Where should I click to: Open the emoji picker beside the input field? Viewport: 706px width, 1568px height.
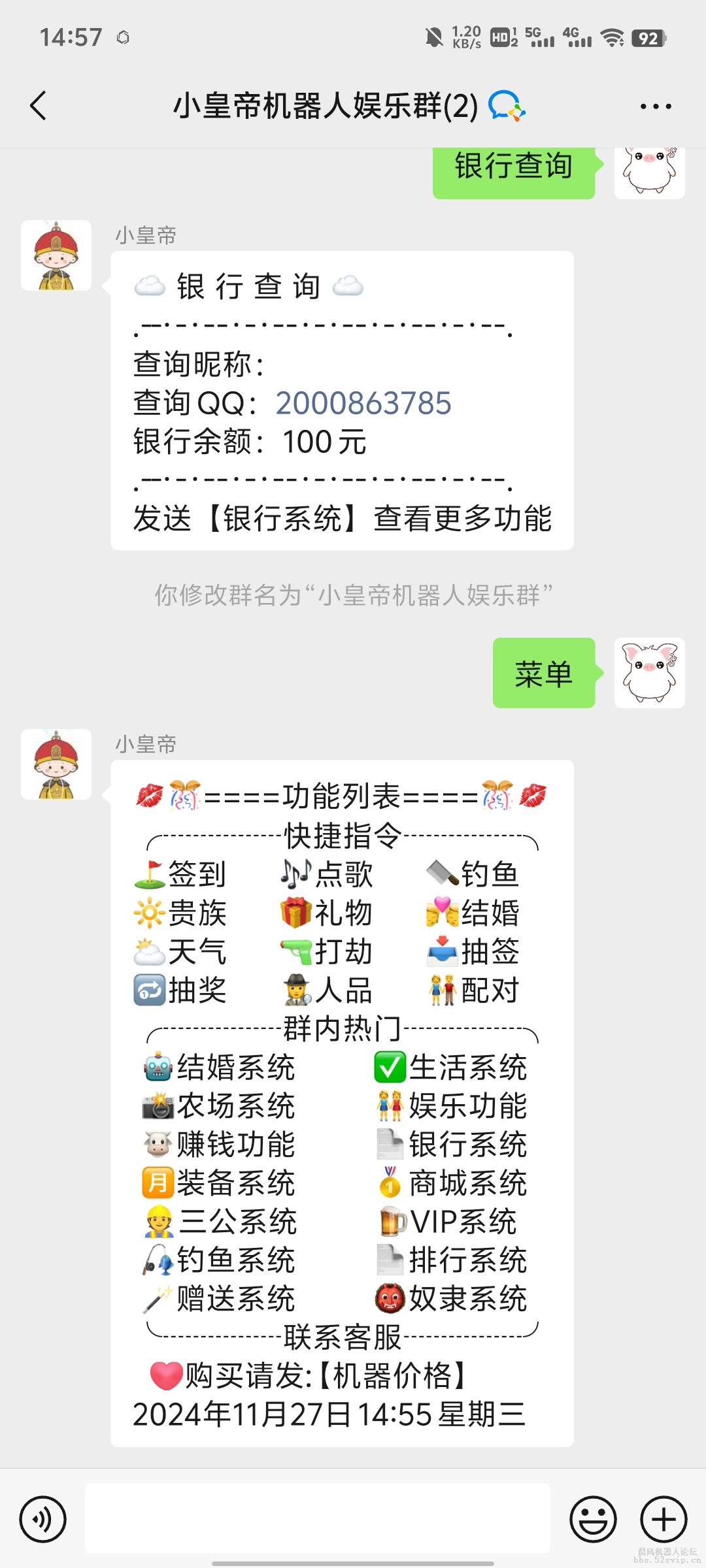592,1517
